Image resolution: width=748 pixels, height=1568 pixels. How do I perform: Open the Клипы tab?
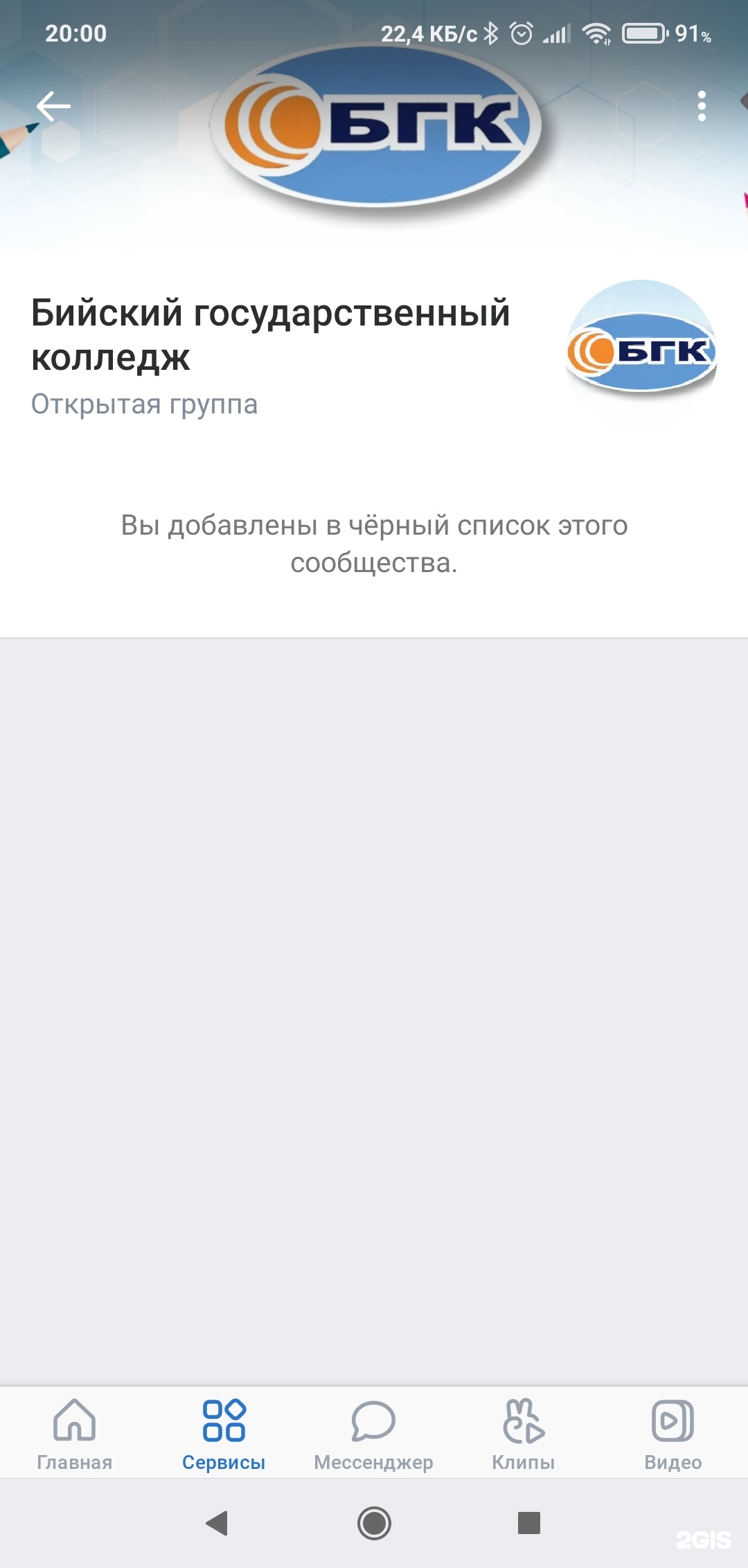(524, 1433)
